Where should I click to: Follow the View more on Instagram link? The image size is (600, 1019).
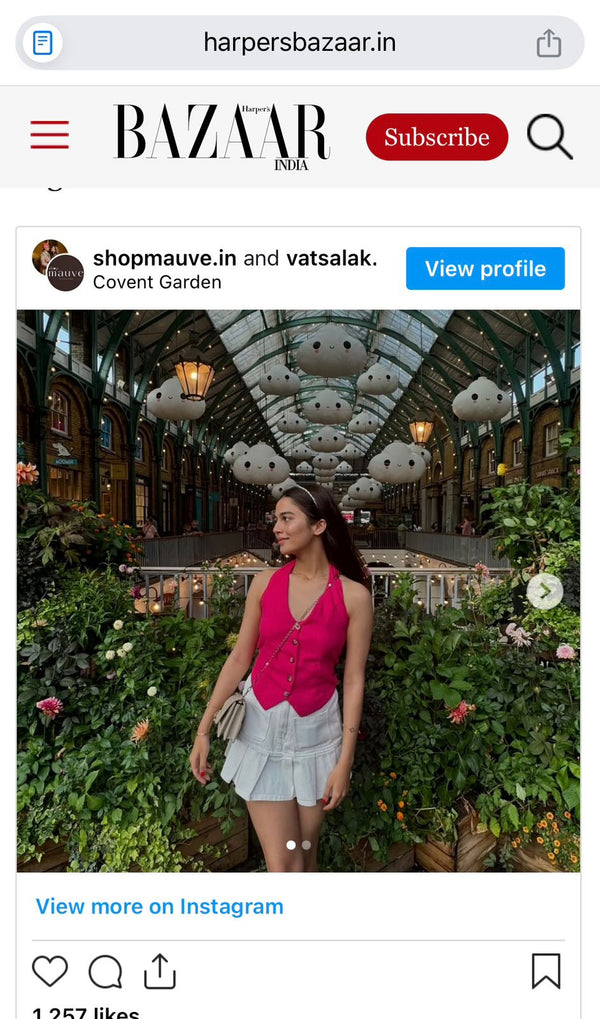pos(160,907)
